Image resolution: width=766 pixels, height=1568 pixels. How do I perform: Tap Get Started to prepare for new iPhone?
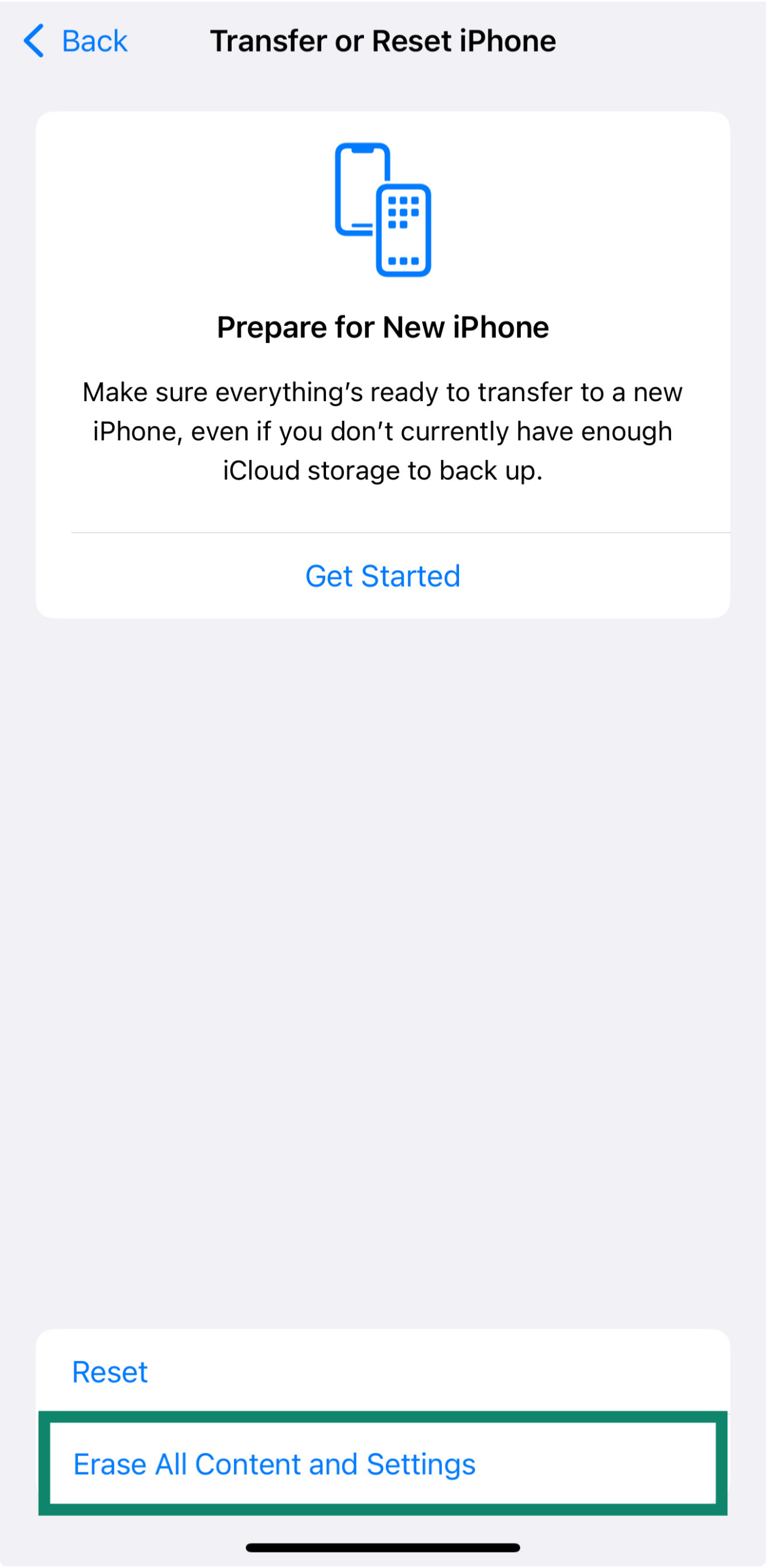tap(382, 576)
